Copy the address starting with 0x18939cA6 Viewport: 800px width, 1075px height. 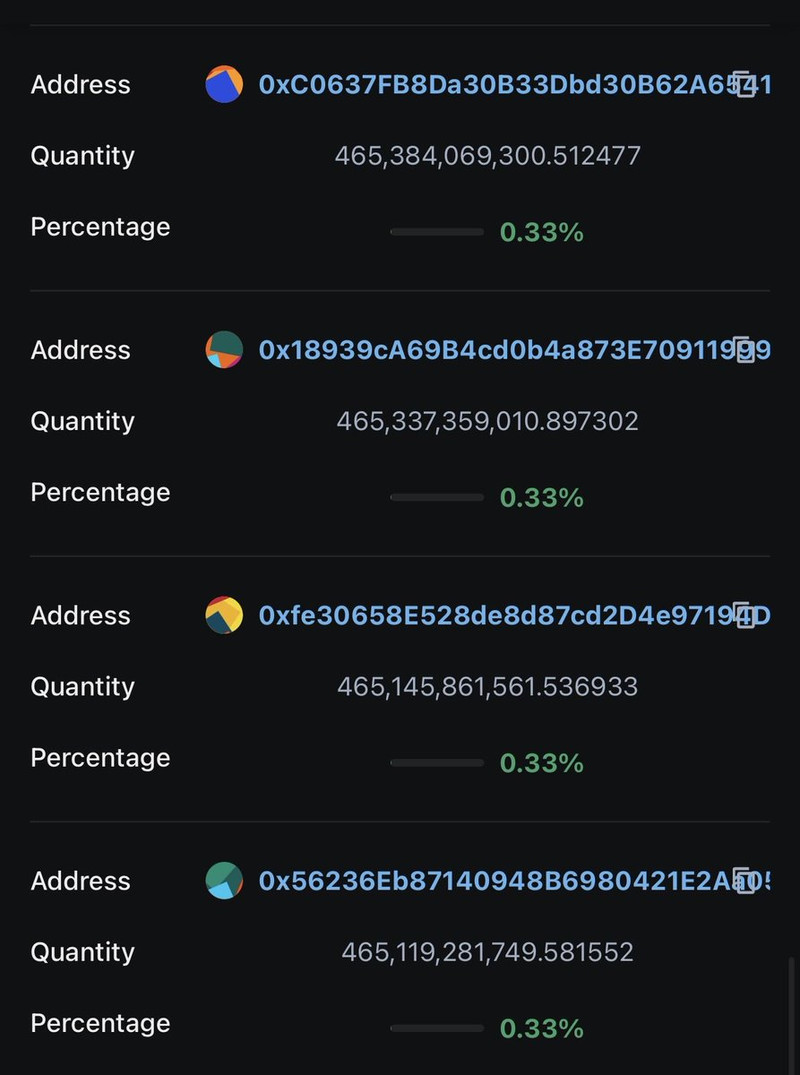coord(744,350)
